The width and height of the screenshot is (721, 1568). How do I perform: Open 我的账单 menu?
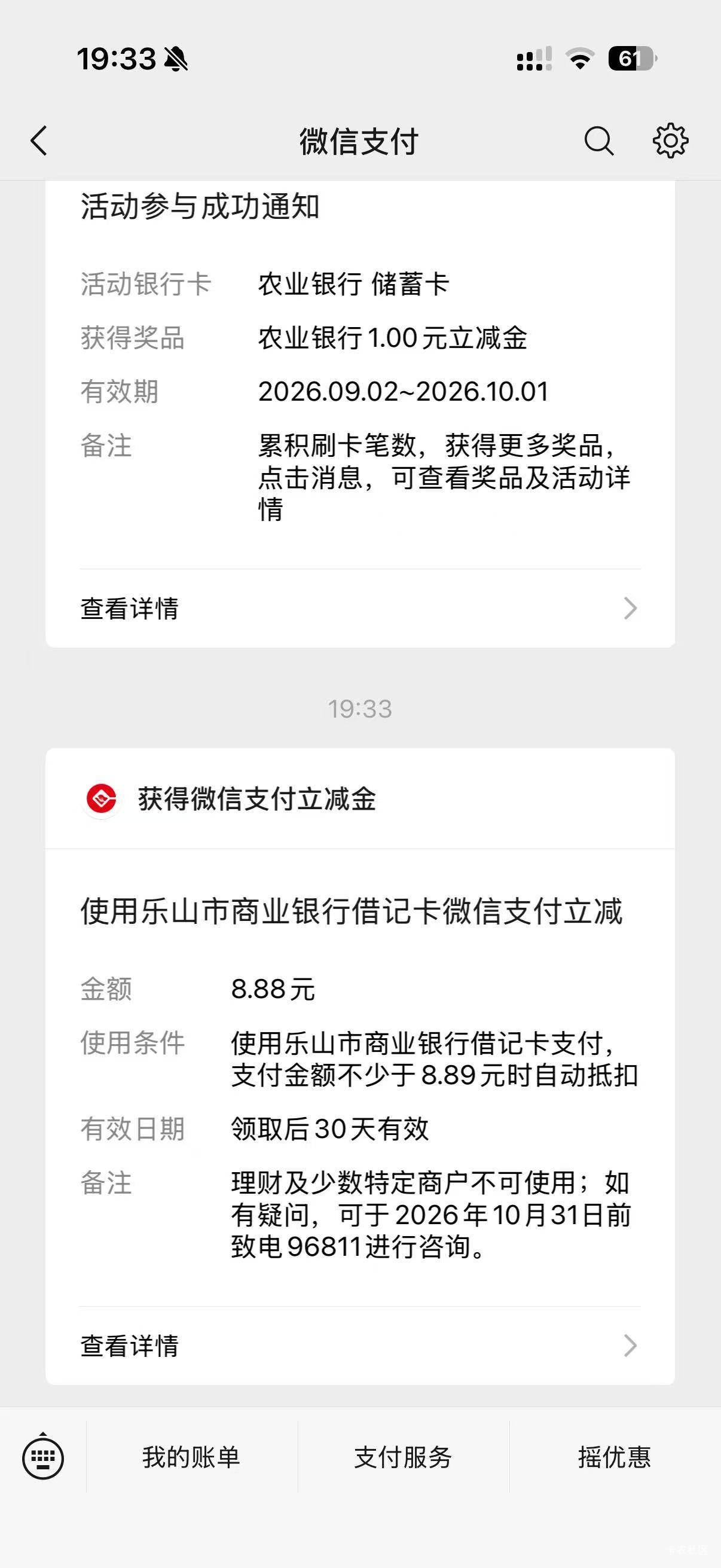click(191, 1457)
